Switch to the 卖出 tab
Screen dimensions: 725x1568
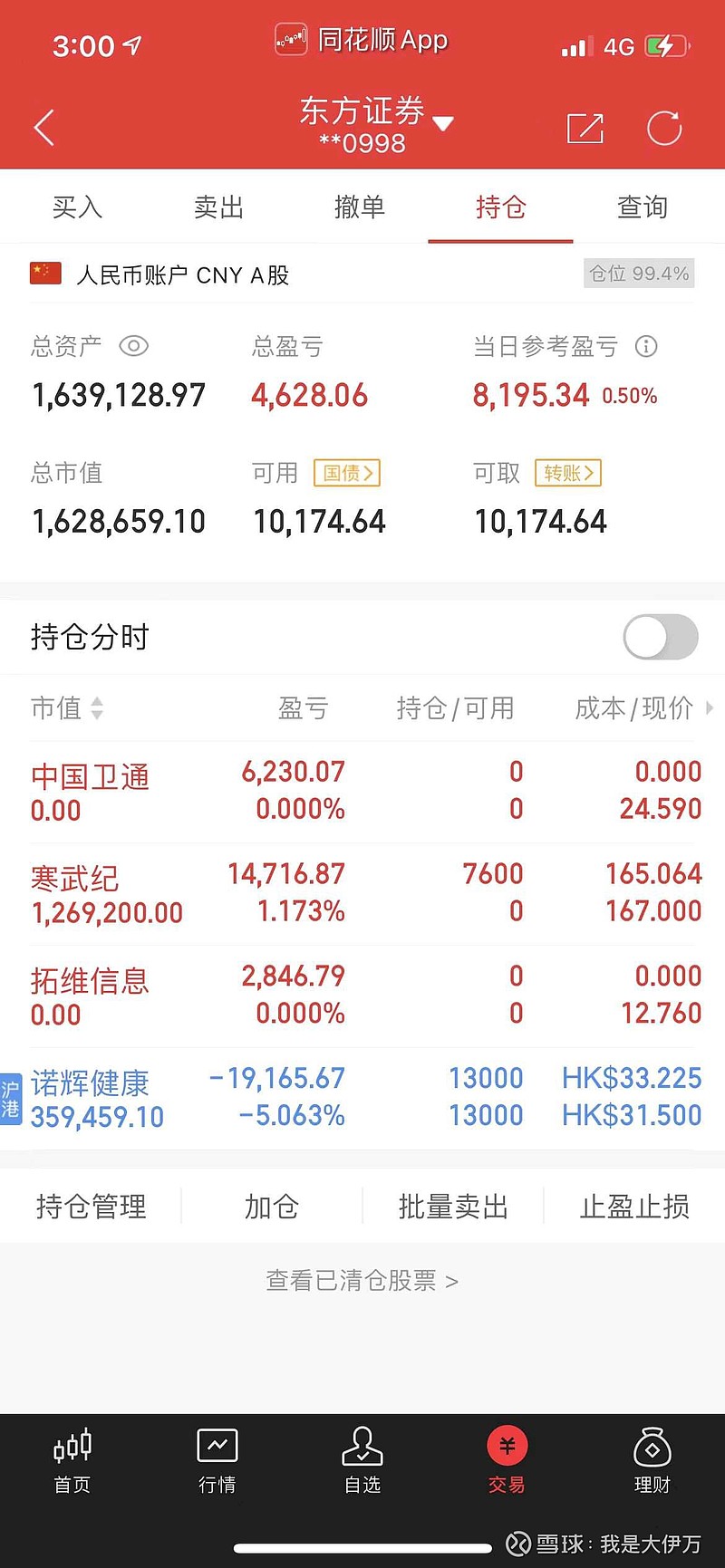point(218,207)
